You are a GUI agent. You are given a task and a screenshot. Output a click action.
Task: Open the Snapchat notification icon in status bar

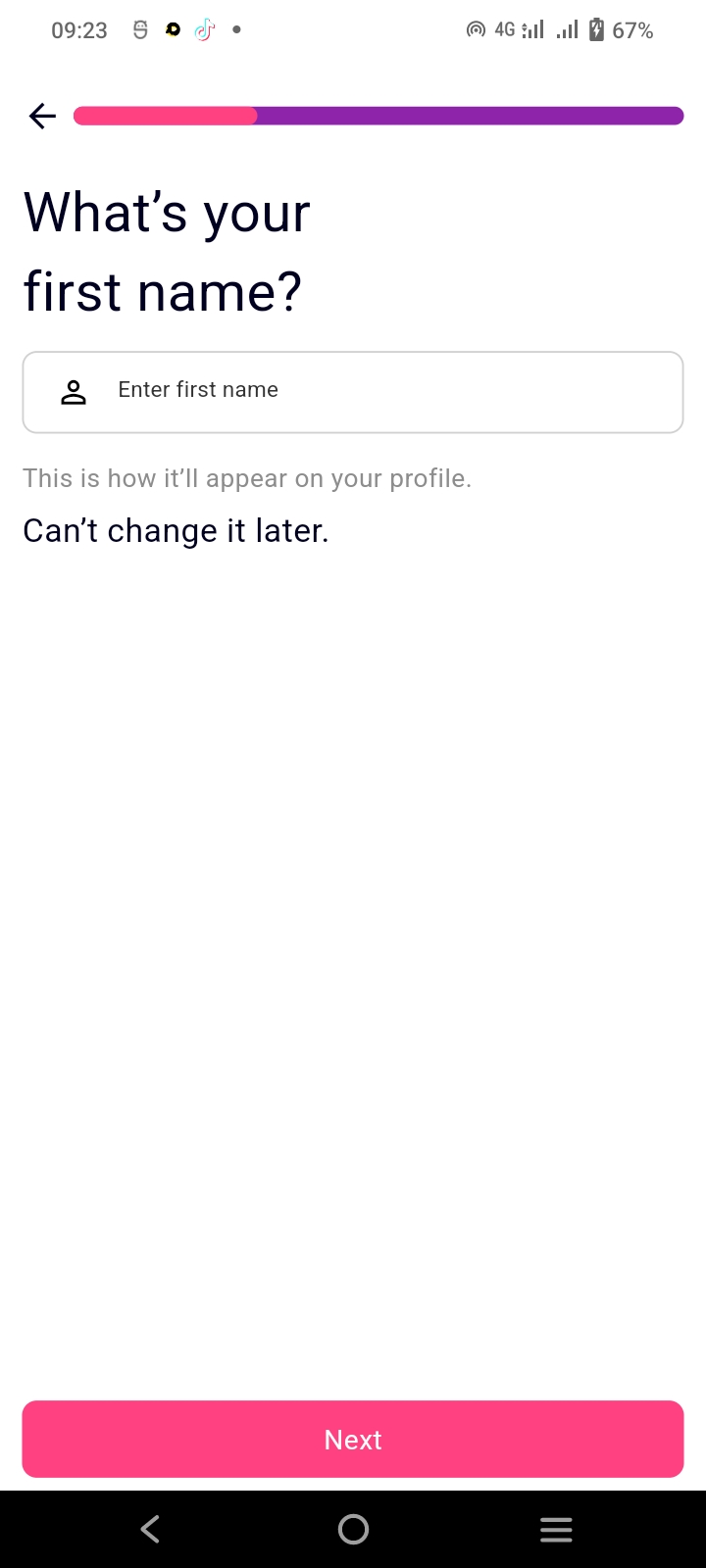pos(172,29)
